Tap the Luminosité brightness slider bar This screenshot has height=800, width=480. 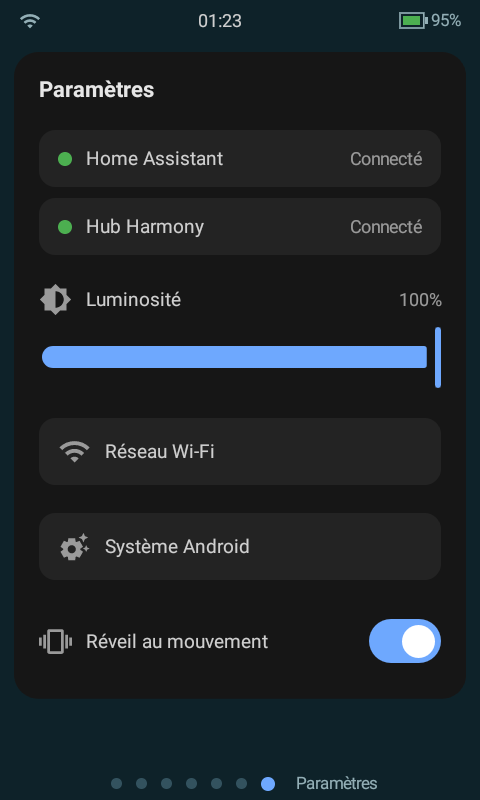click(240, 357)
